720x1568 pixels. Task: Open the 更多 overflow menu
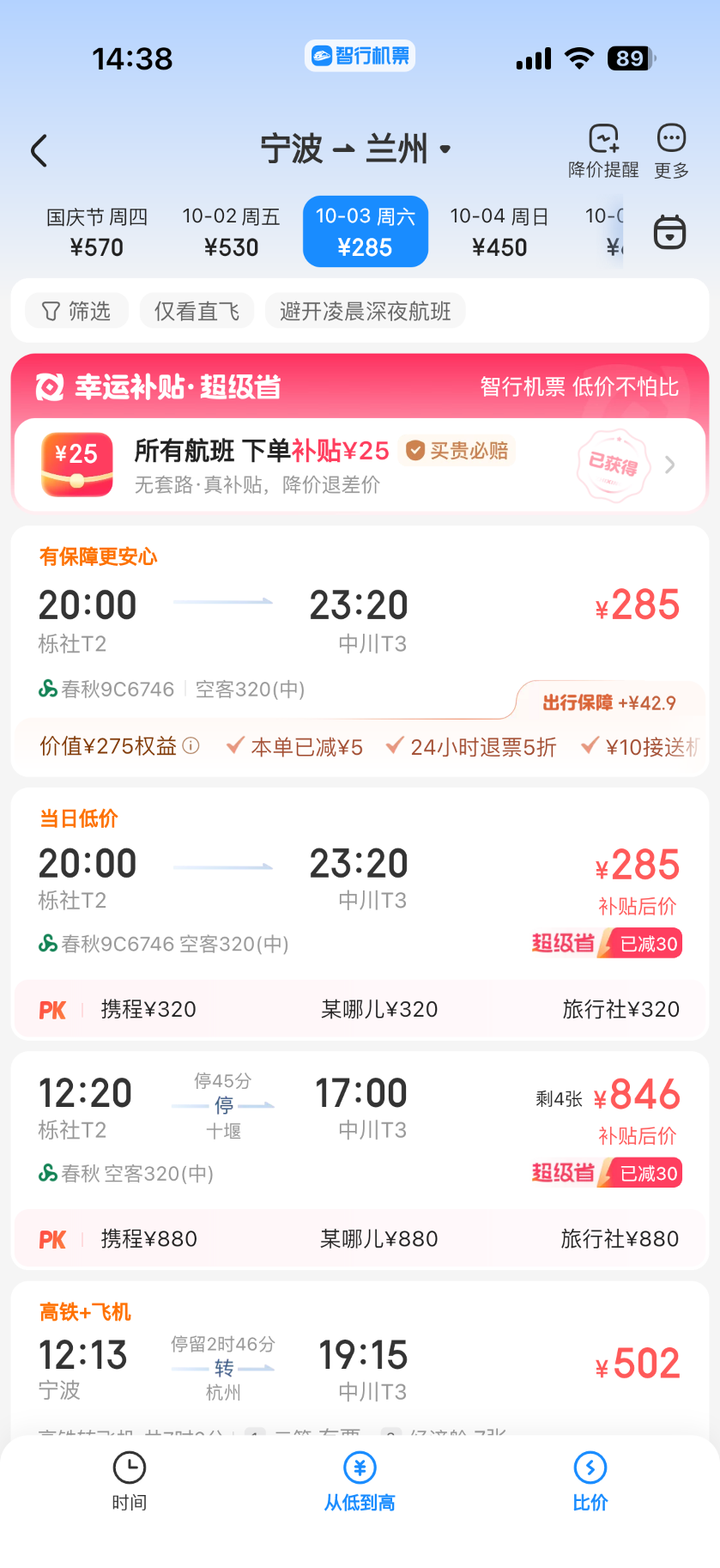pos(671,151)
